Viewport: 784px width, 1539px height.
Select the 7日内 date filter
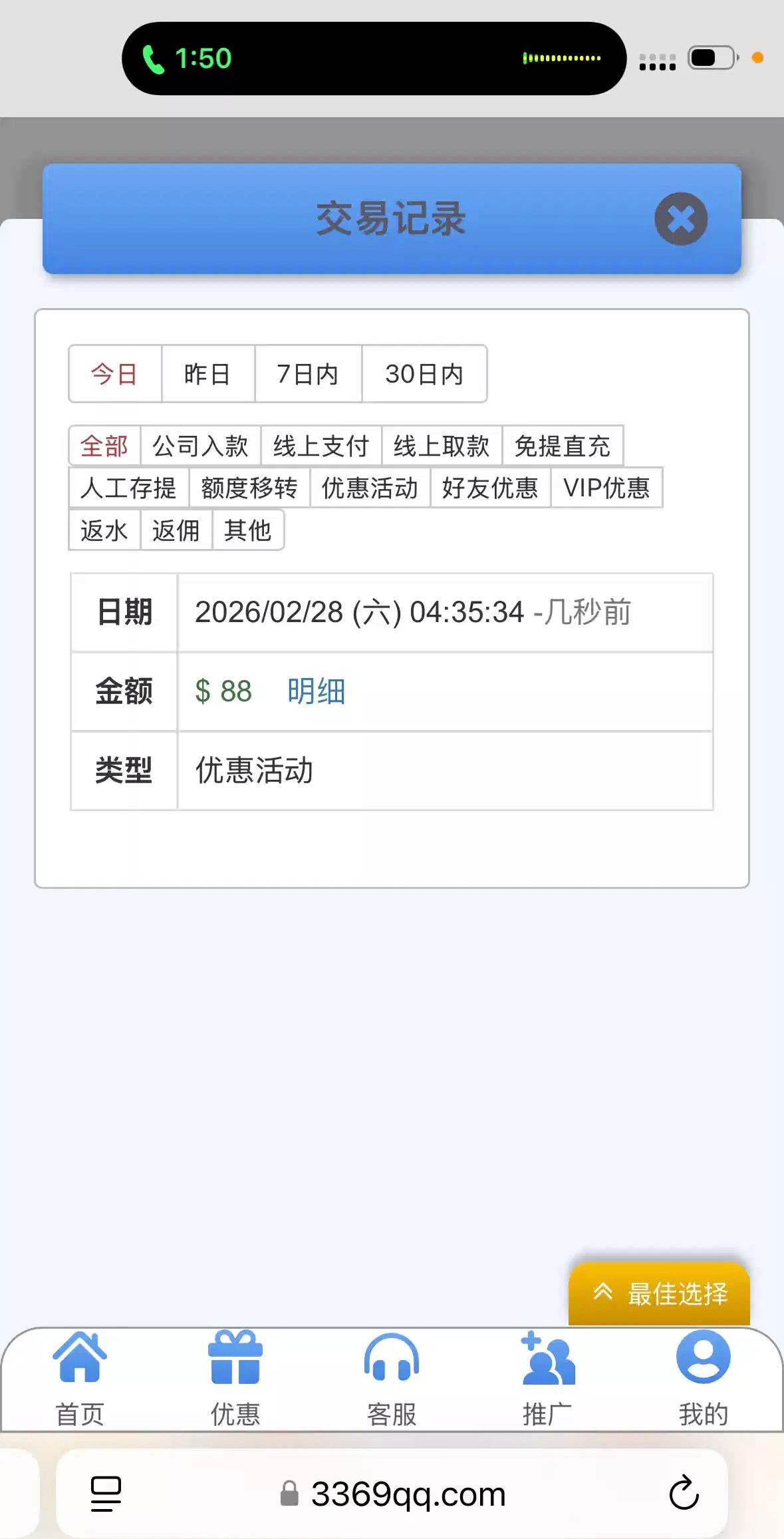[x=308, y=374]
